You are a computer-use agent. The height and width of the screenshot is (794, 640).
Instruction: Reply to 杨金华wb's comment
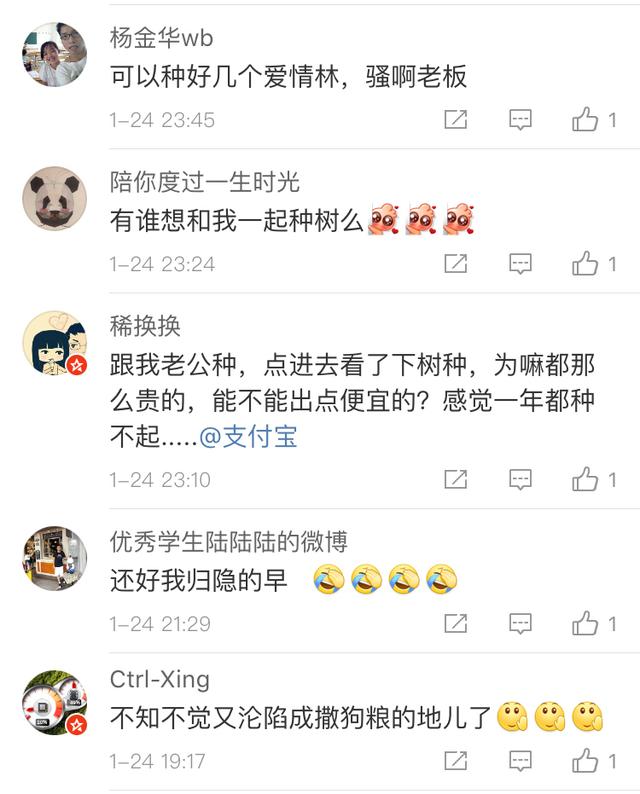(520, 120)
